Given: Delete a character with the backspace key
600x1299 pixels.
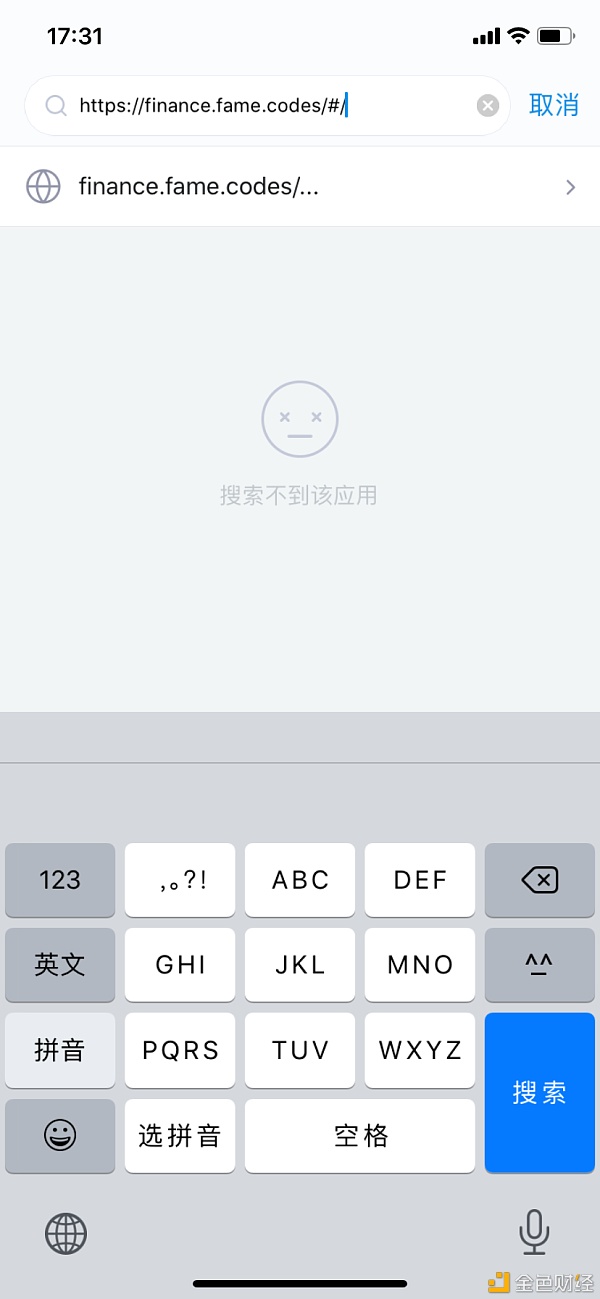Looking at the screenshot, I should pos(540,880).
